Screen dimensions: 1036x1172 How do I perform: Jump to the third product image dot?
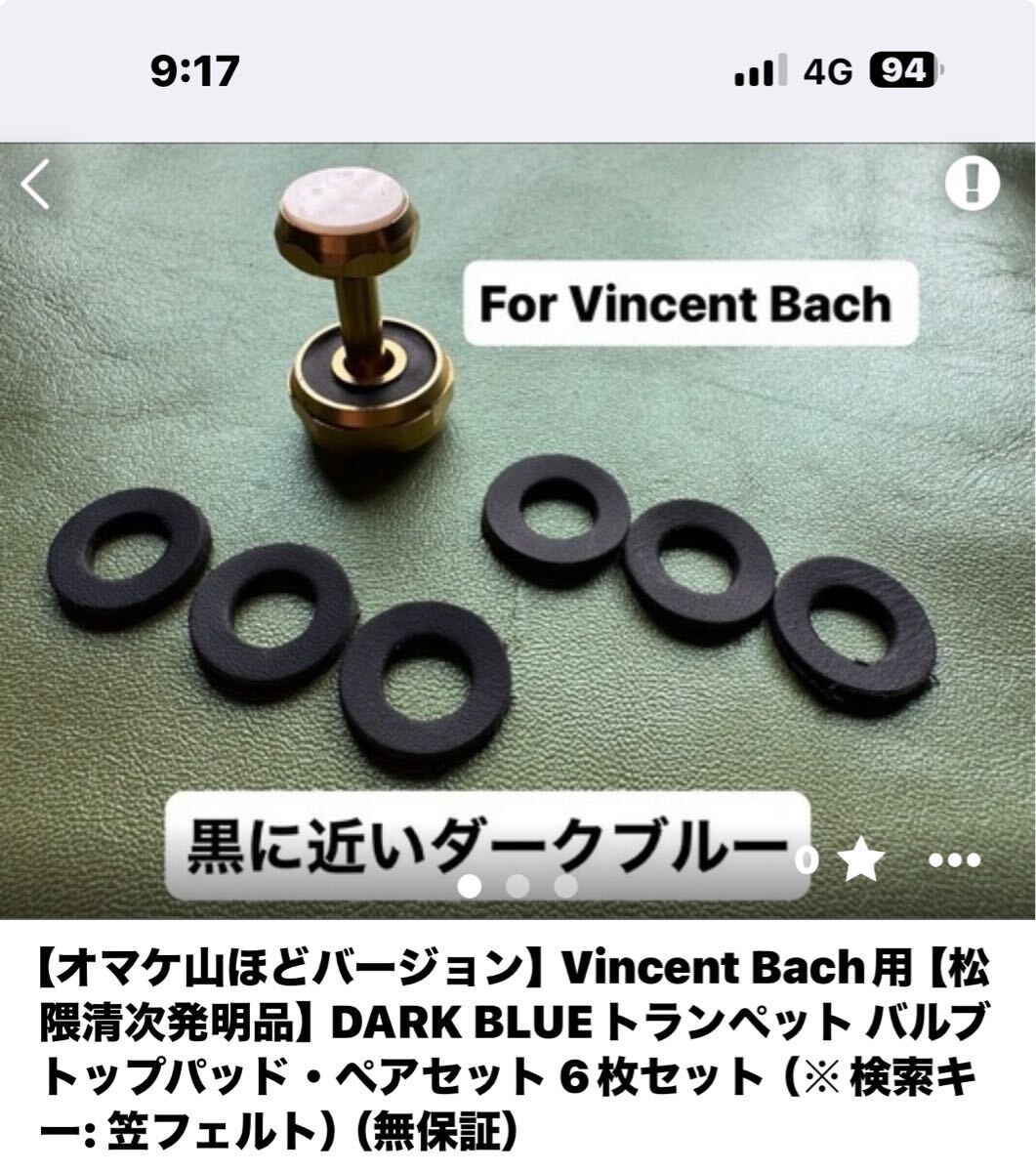click(565, 886)
